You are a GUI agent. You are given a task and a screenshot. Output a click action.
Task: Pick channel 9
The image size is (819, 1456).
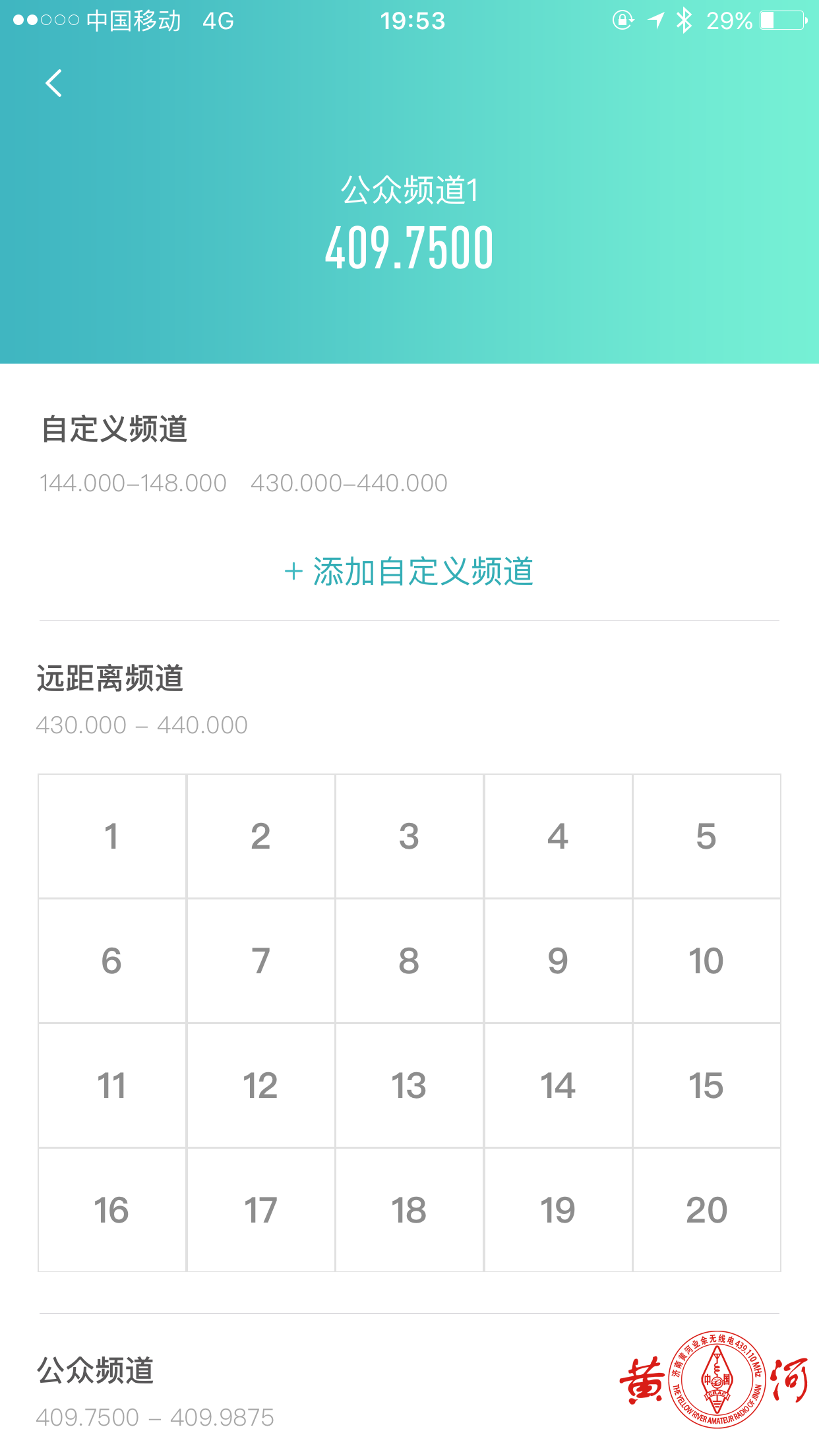coord(558,961)
